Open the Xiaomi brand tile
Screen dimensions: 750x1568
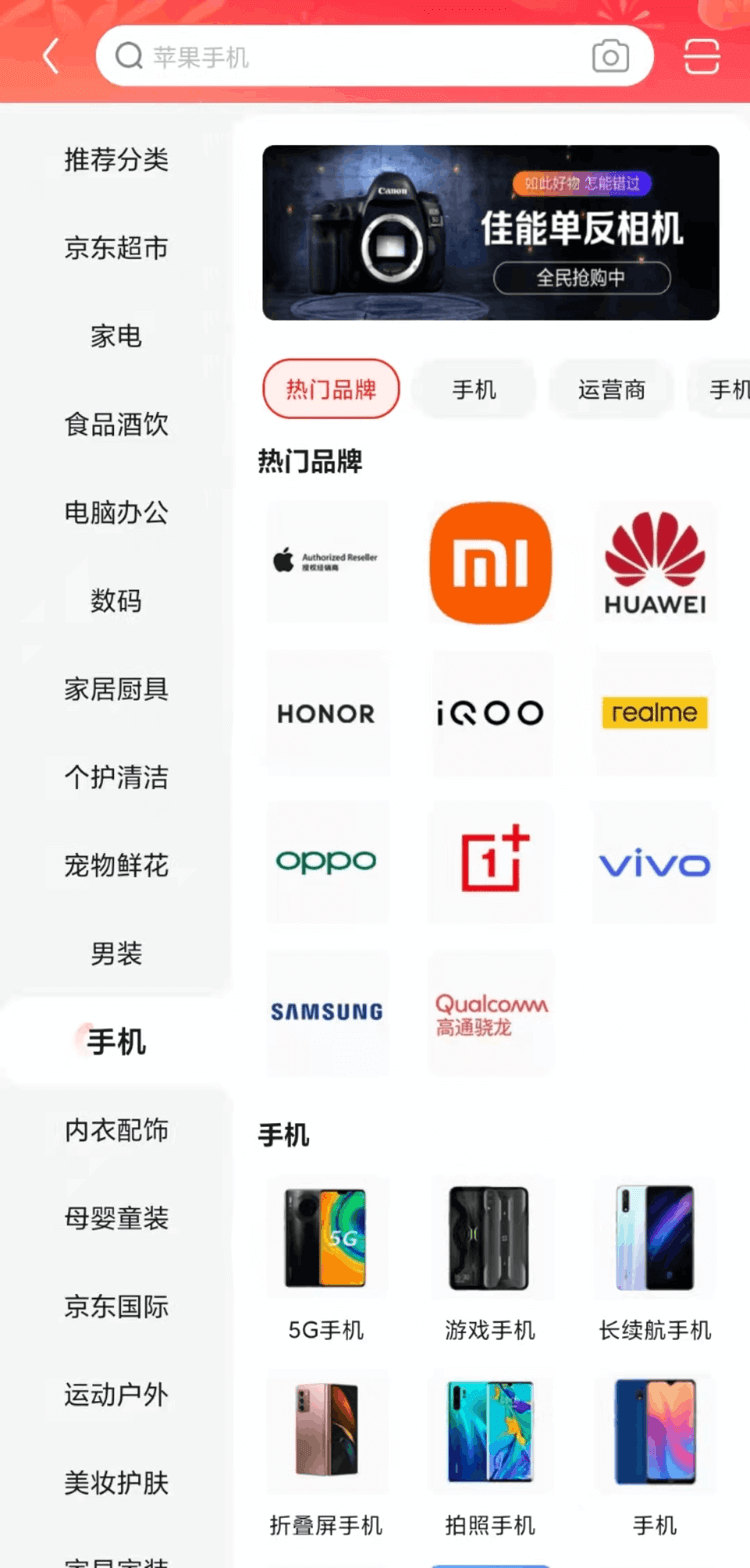[x=490, y=563]
